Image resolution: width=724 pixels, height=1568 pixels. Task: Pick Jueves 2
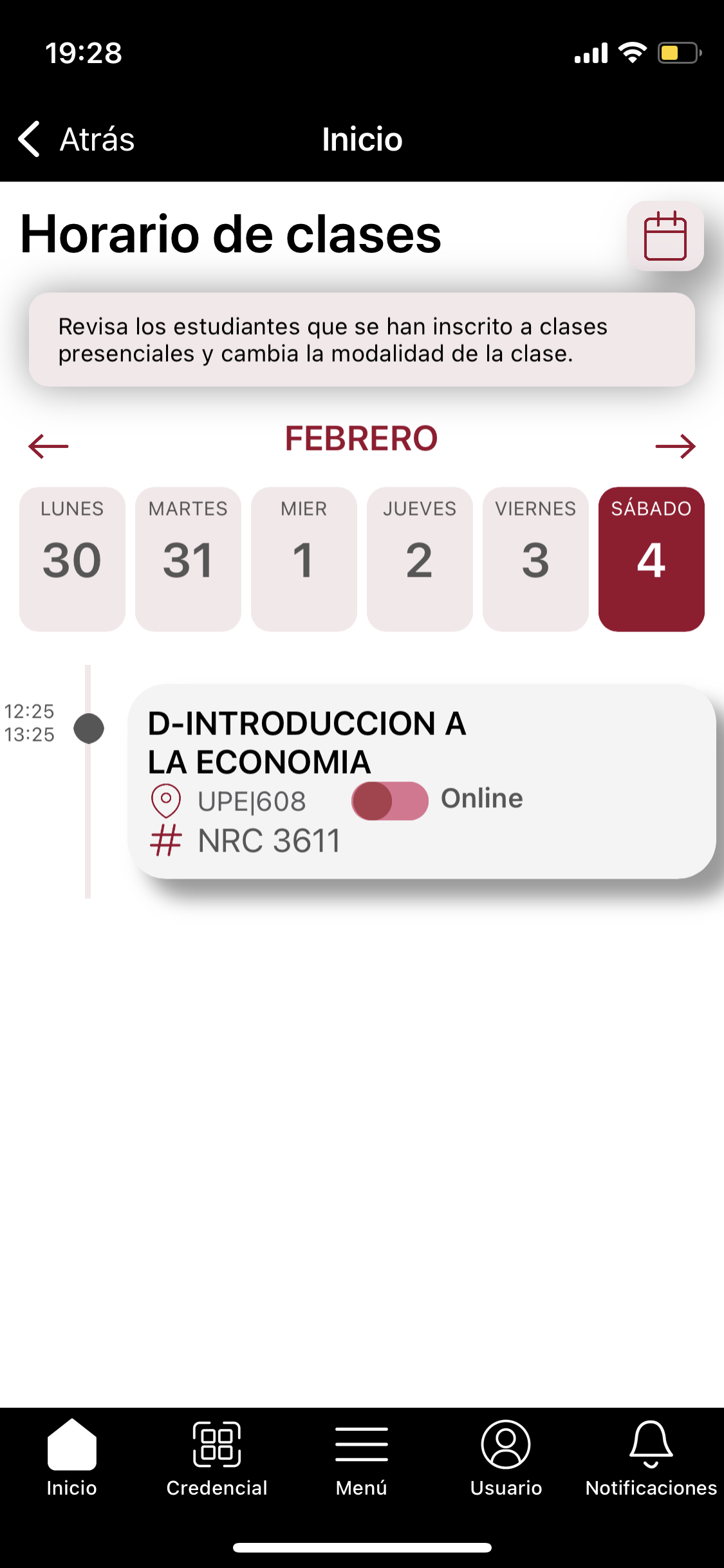tap(420, 559)
